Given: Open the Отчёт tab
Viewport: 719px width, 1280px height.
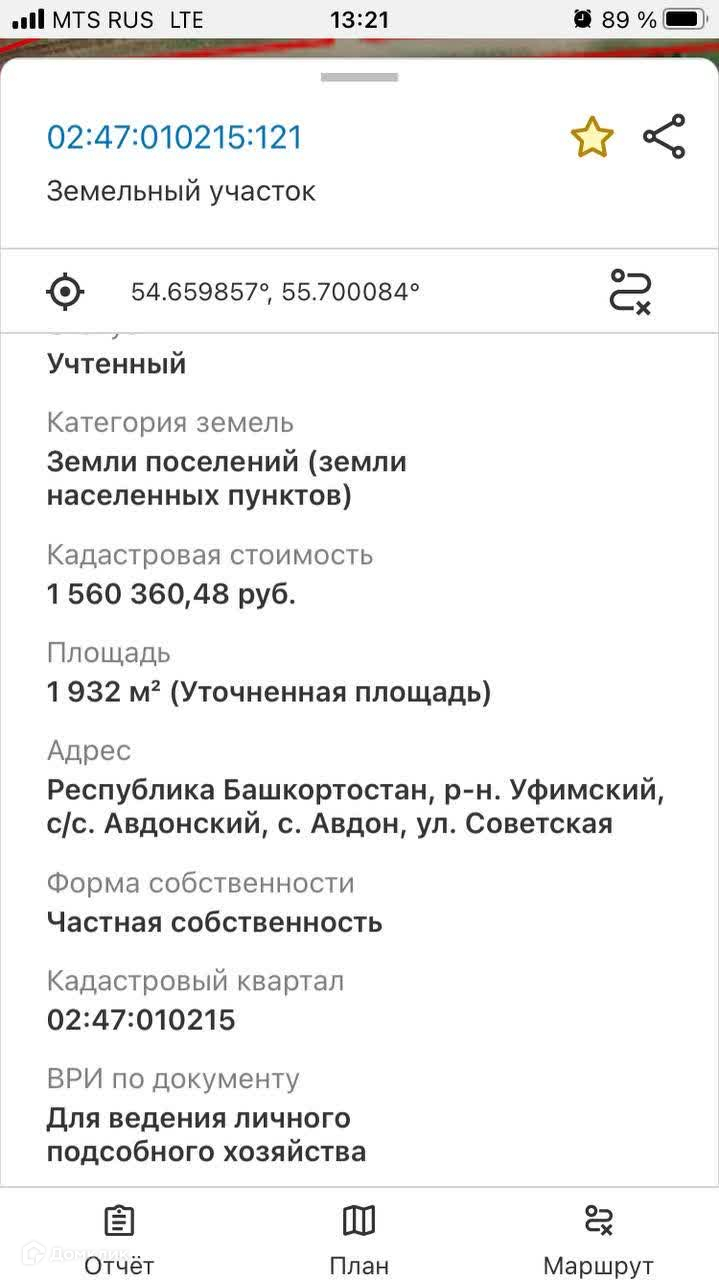Looking at the screenshot, I should coord(119,1238).
